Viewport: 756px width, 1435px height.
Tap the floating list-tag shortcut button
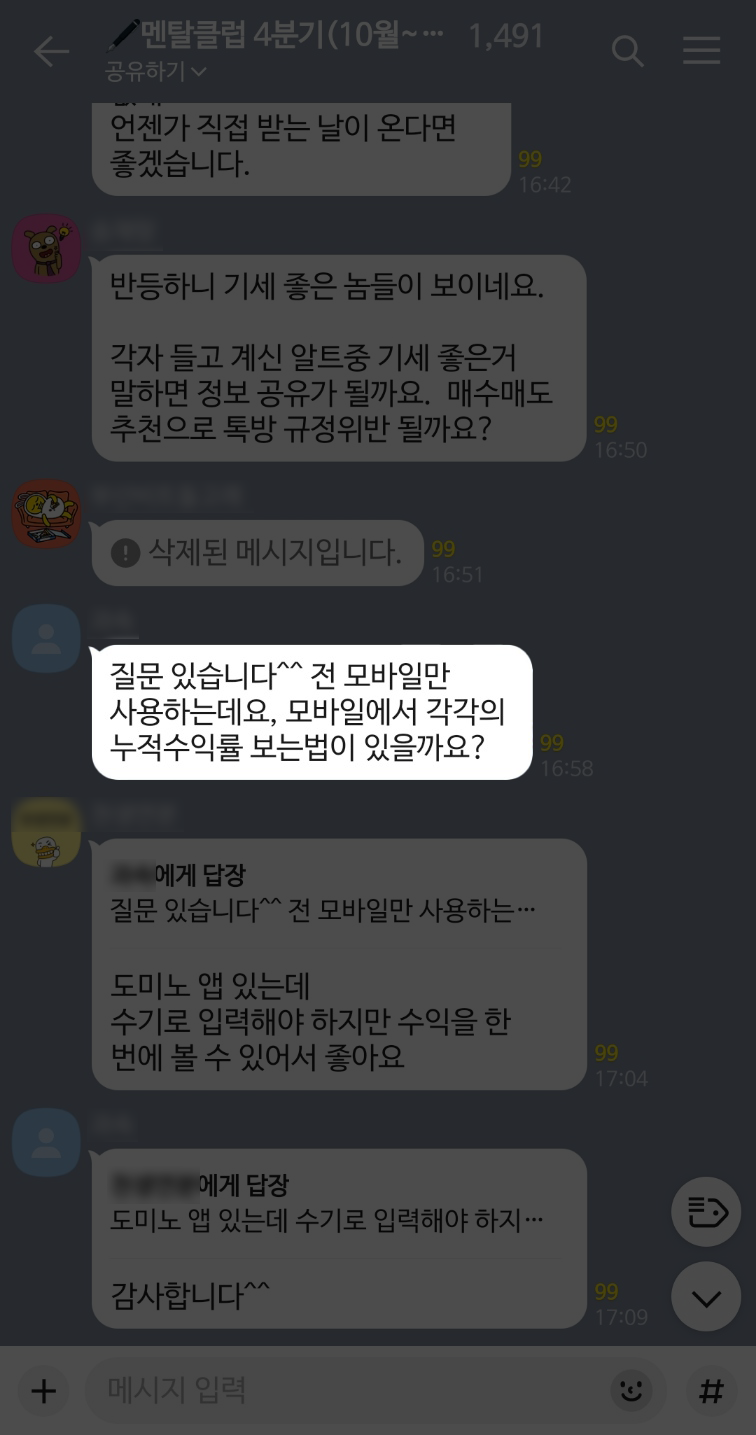coord(706,1212)
